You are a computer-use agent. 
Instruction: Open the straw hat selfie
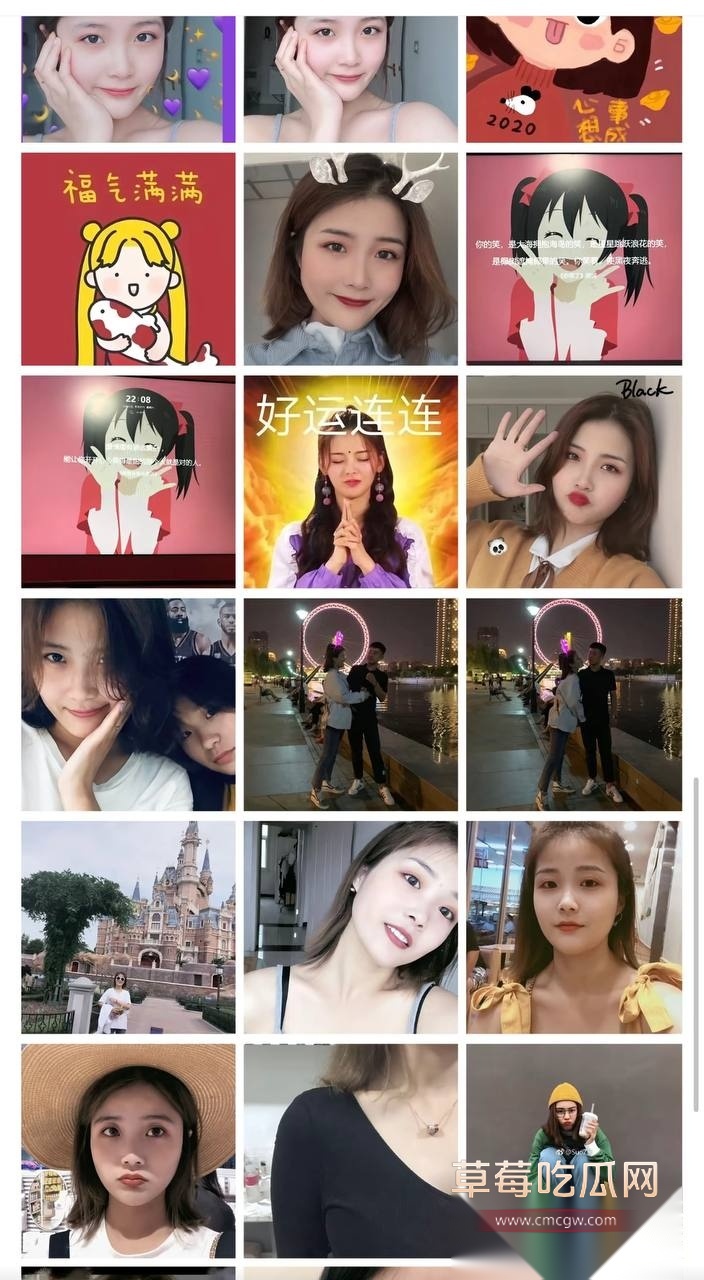tap(128, 1150)
